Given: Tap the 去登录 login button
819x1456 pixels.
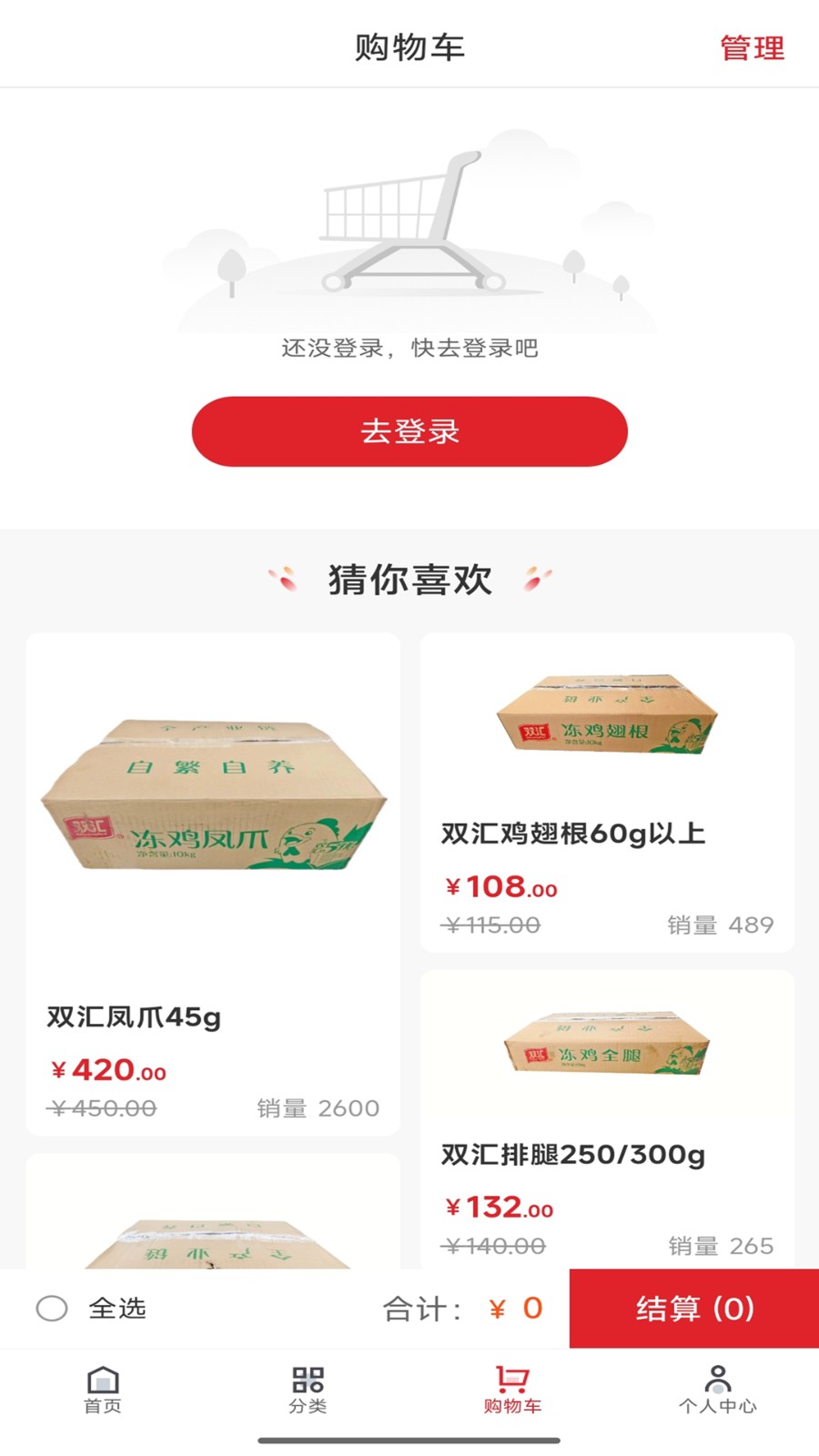Looking at the screenshot, I should pos(409,431).
